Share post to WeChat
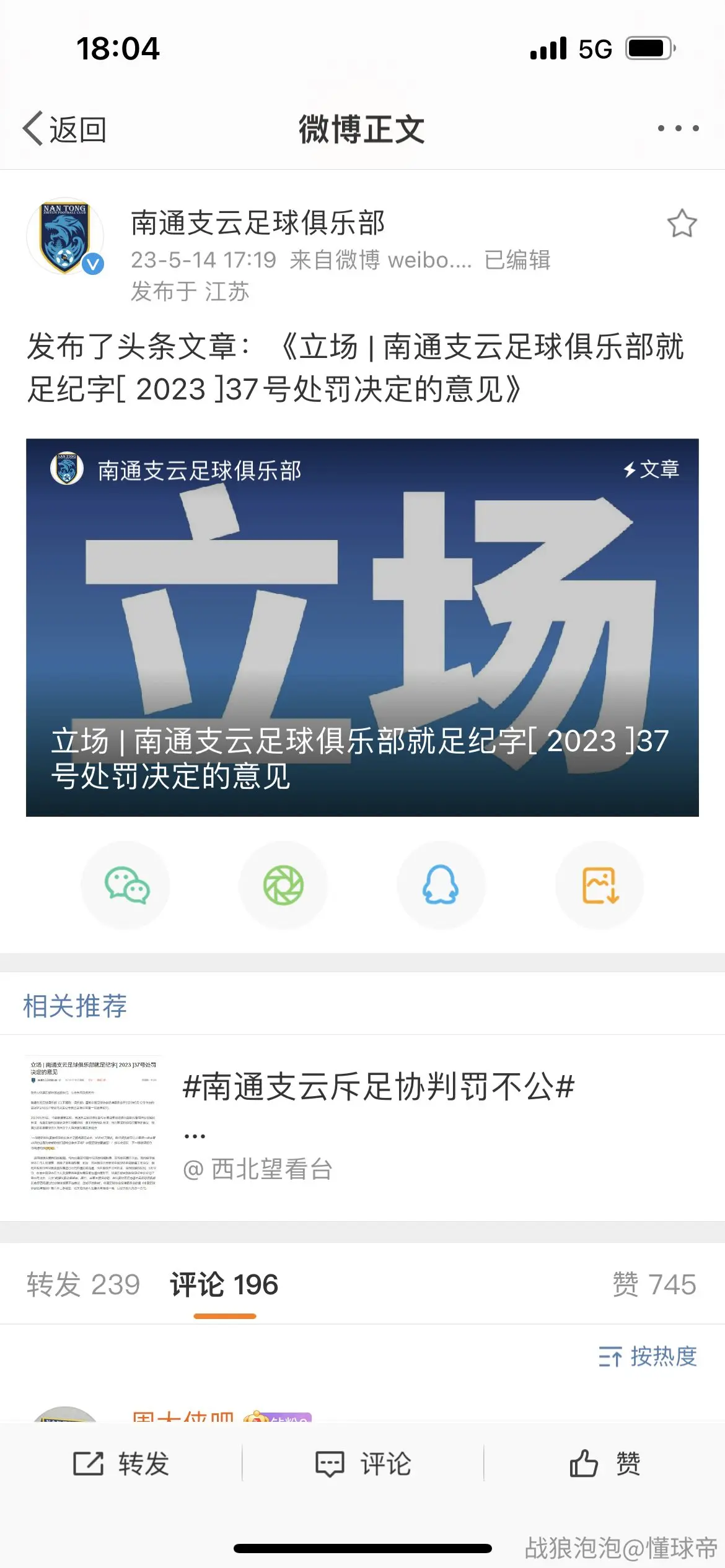 [x=126, y=886]
